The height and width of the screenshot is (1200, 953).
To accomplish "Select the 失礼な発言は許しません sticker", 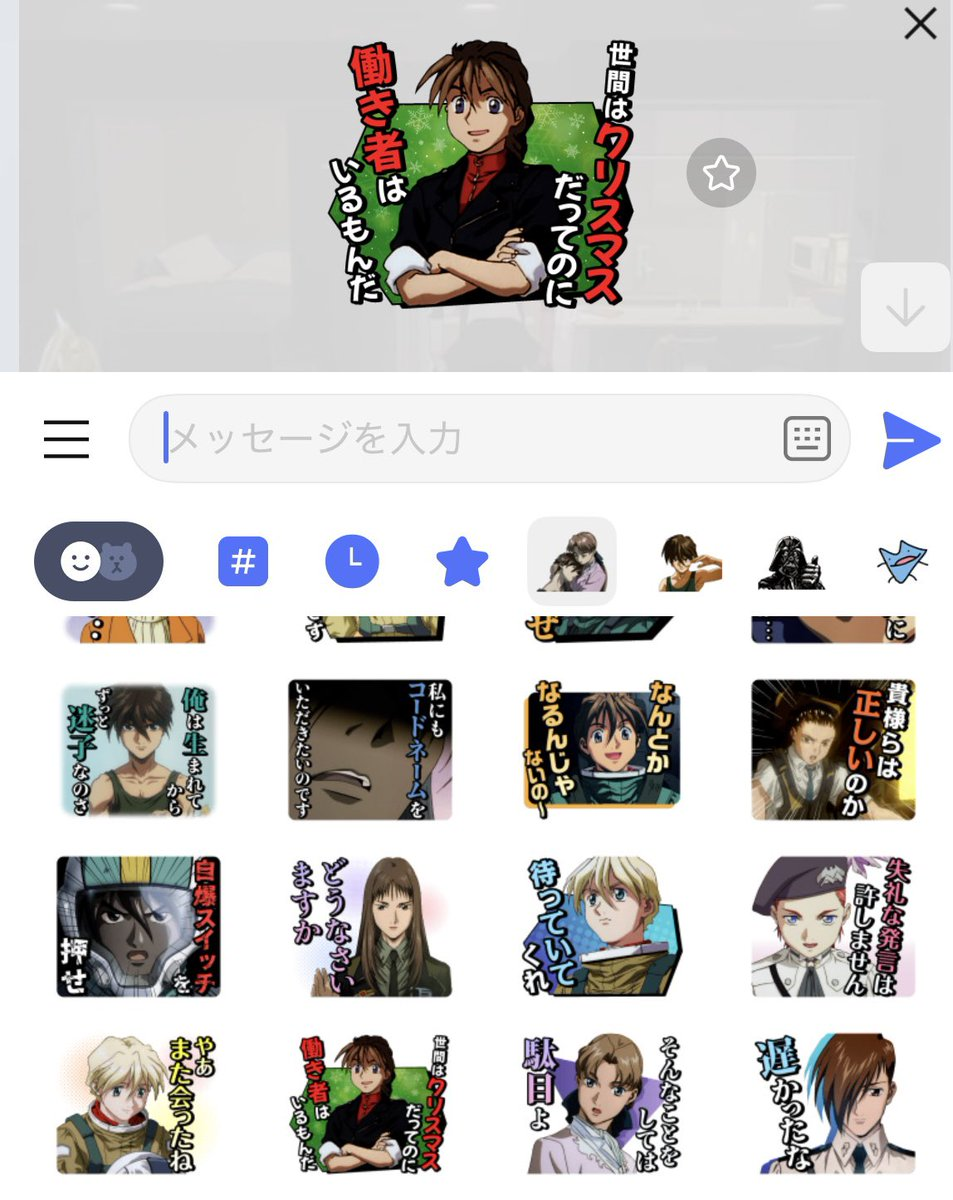I will 833,926.
